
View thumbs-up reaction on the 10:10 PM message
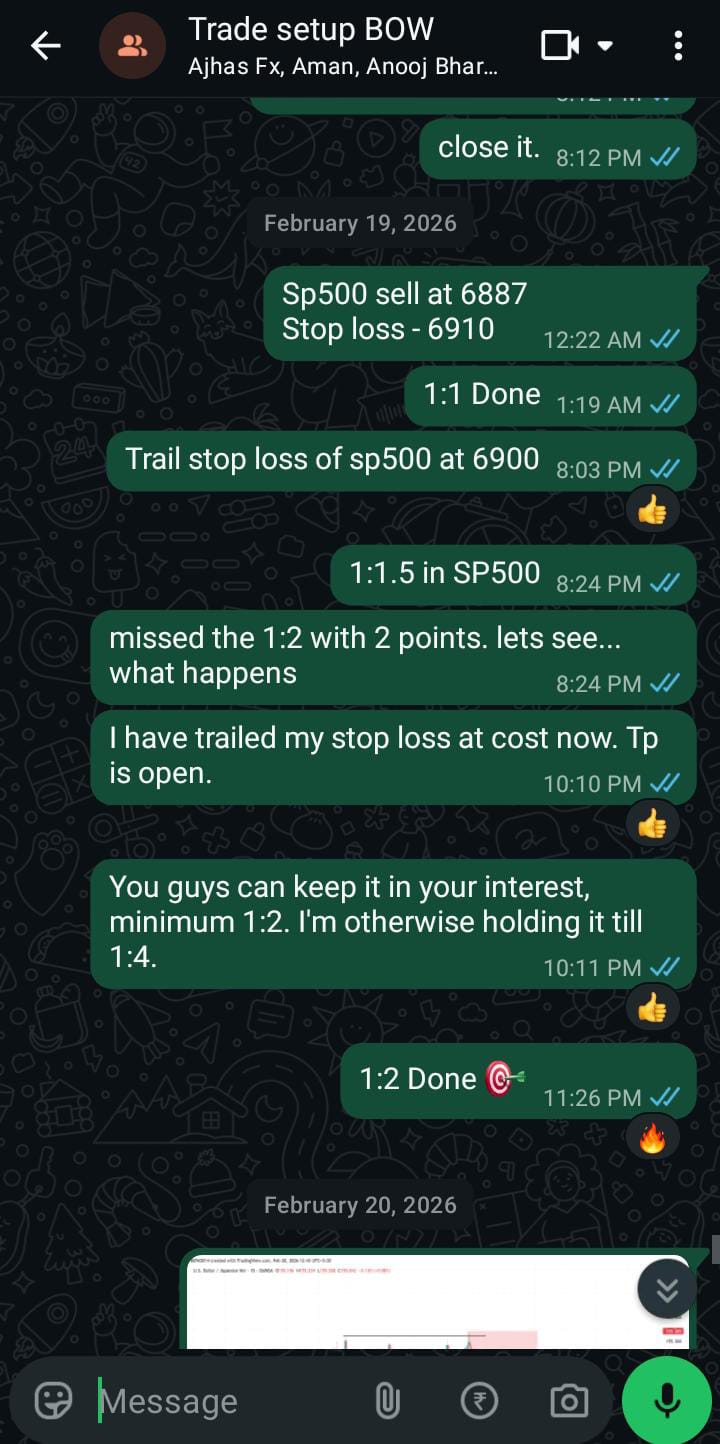[652, 825]
